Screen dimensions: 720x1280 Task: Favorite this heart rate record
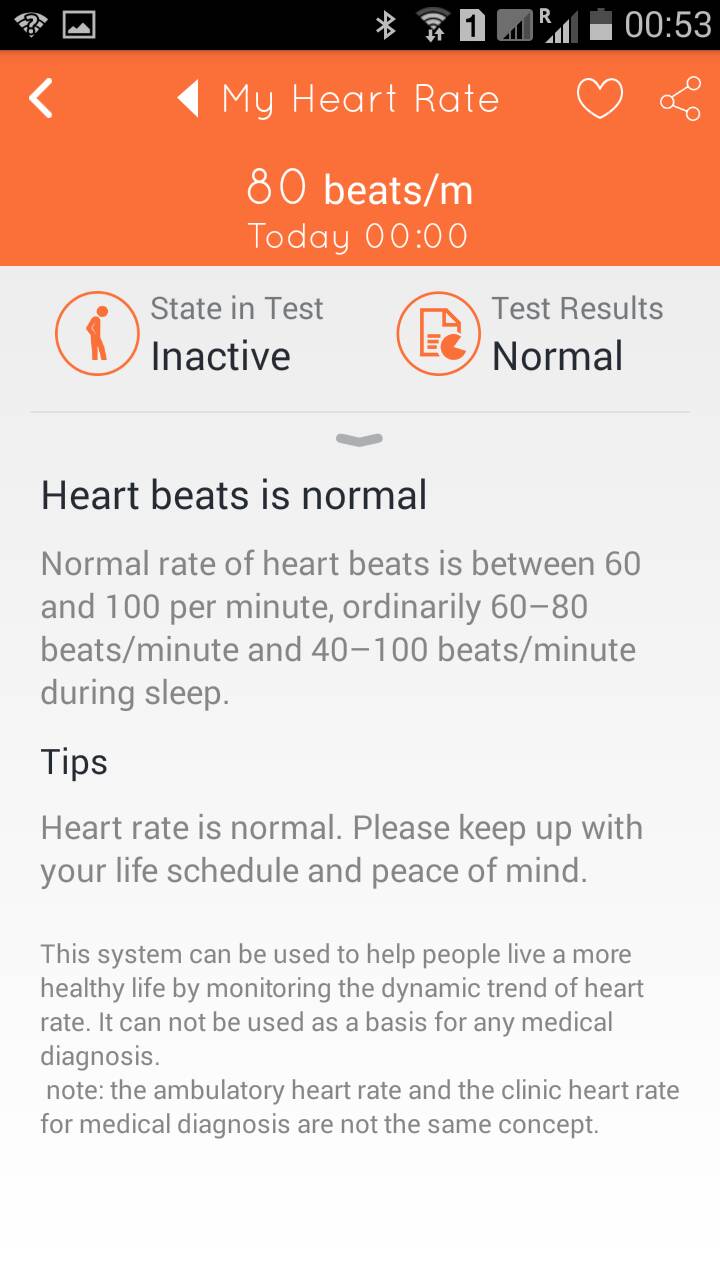(x=599, y=99)
